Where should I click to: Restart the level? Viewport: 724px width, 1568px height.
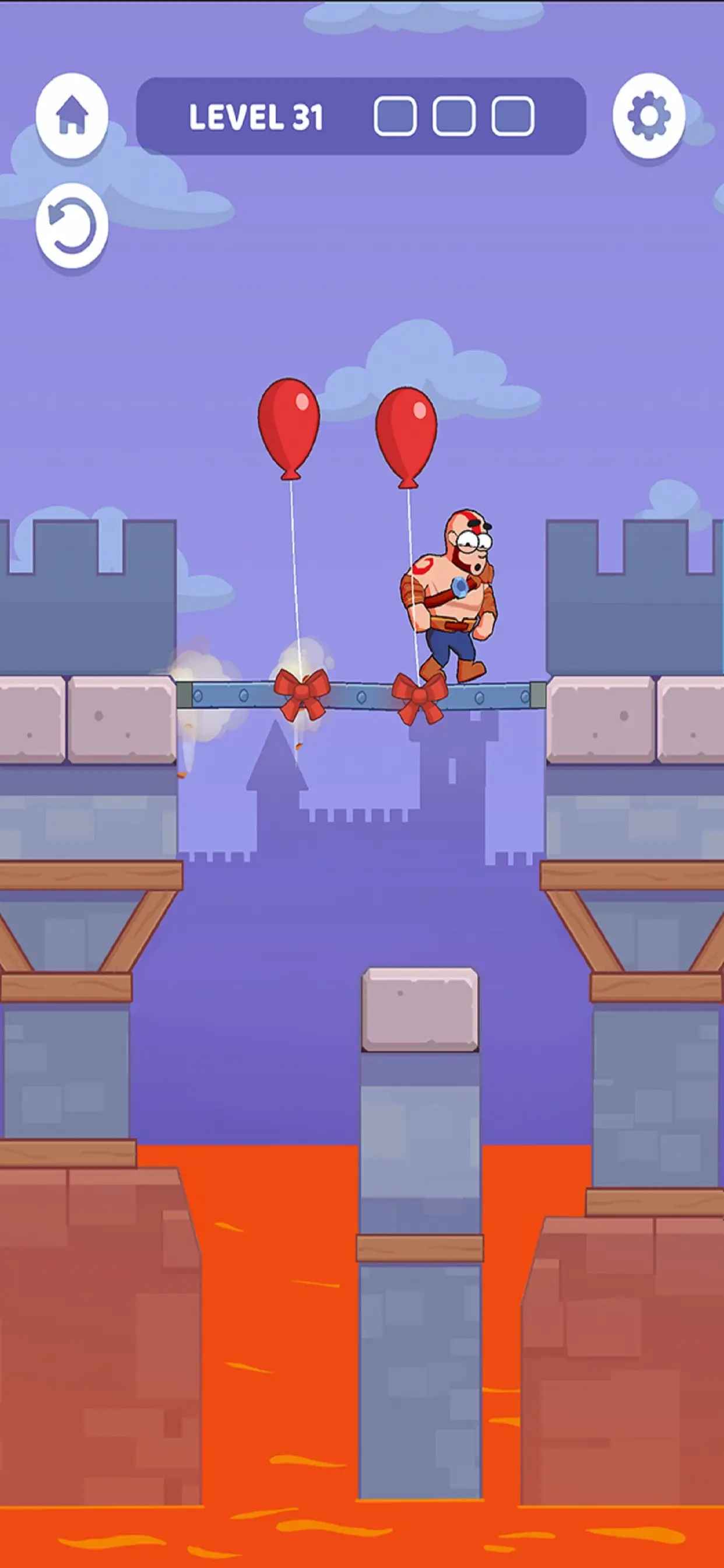[x=72, y=226]
